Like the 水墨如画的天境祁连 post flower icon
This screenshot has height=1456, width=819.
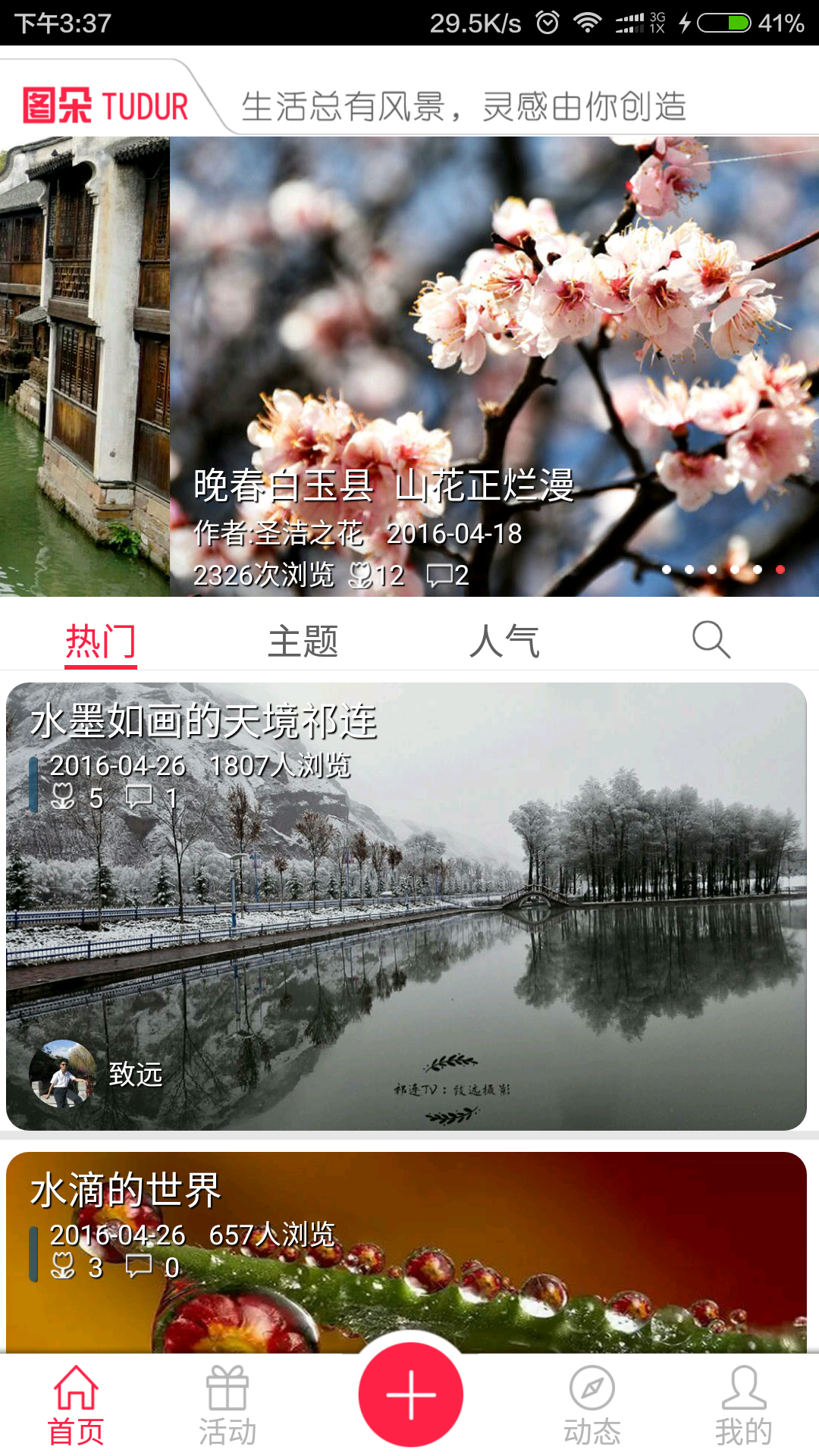(64, 797)
